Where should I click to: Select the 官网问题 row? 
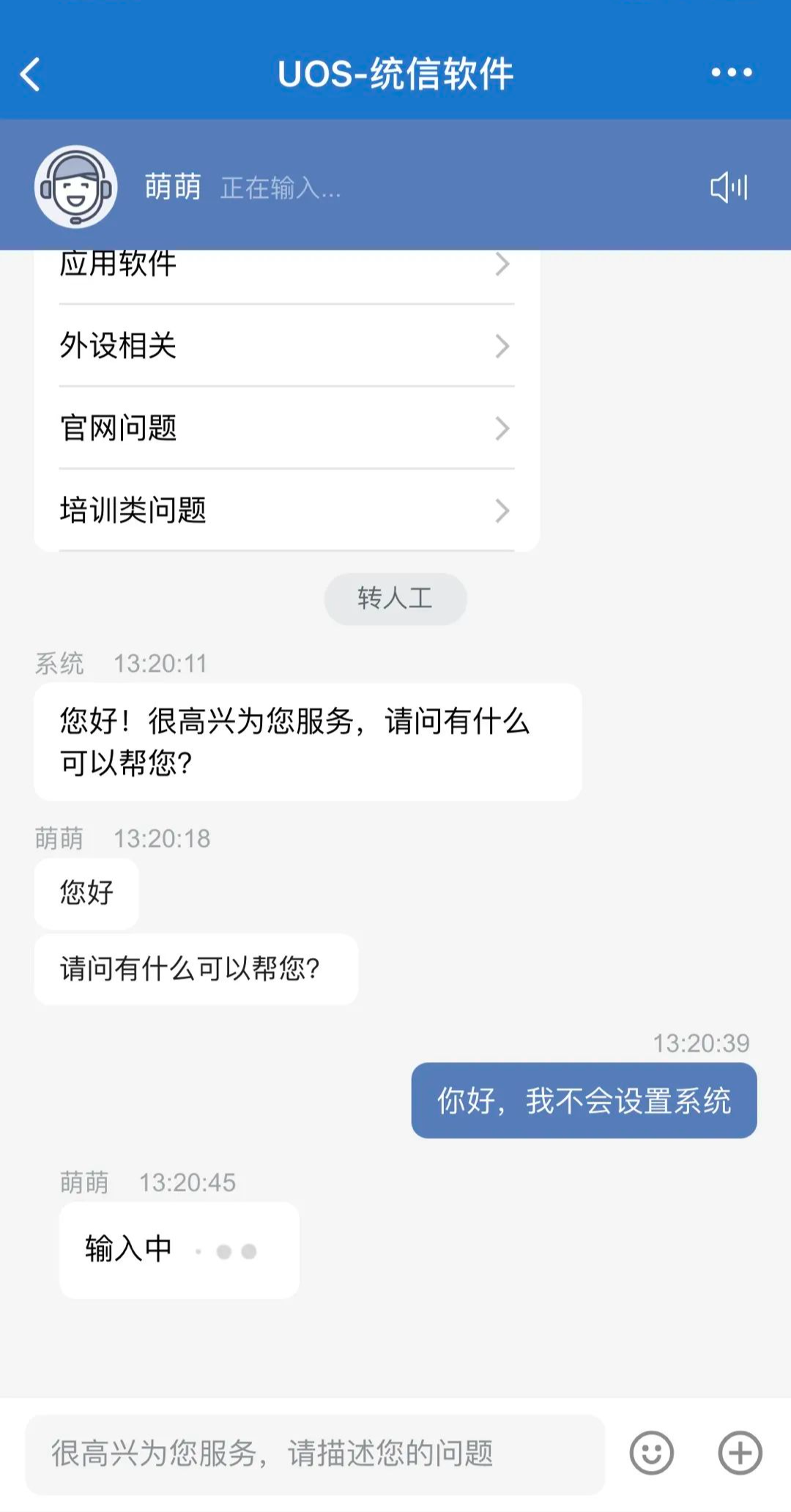coord(286,428)
